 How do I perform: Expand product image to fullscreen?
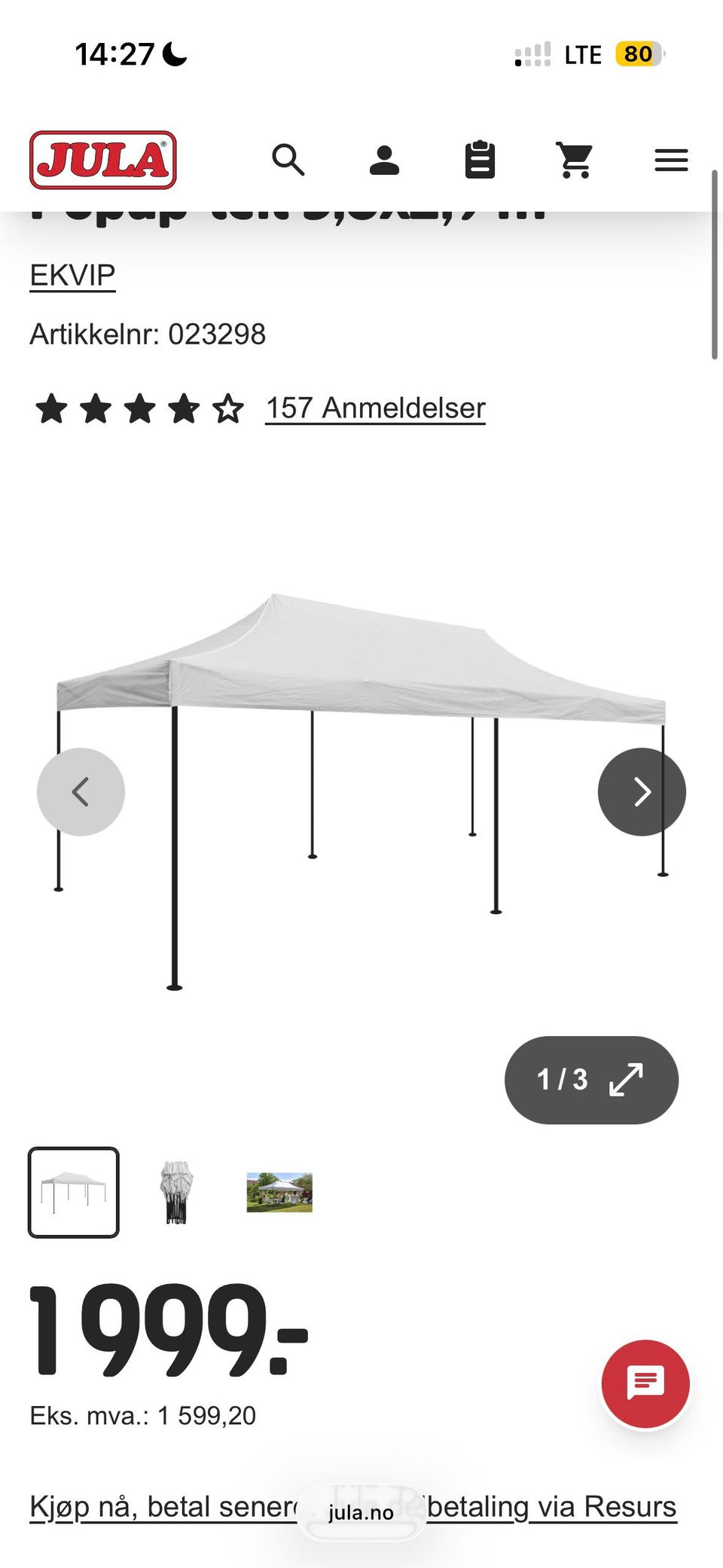coord(591,1080)
